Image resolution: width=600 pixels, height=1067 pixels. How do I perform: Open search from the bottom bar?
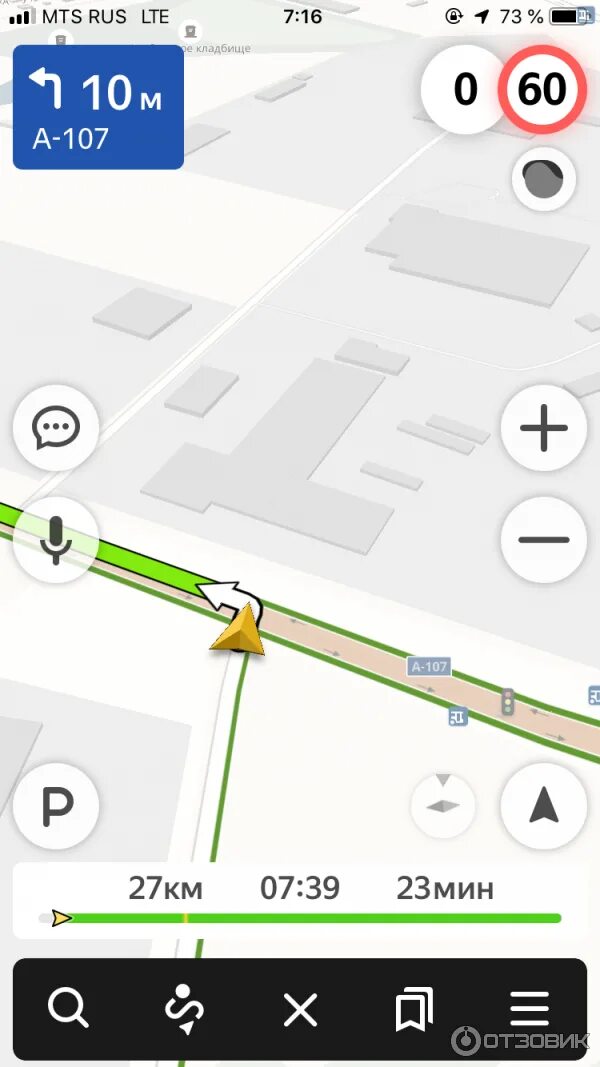point(68,1010)
